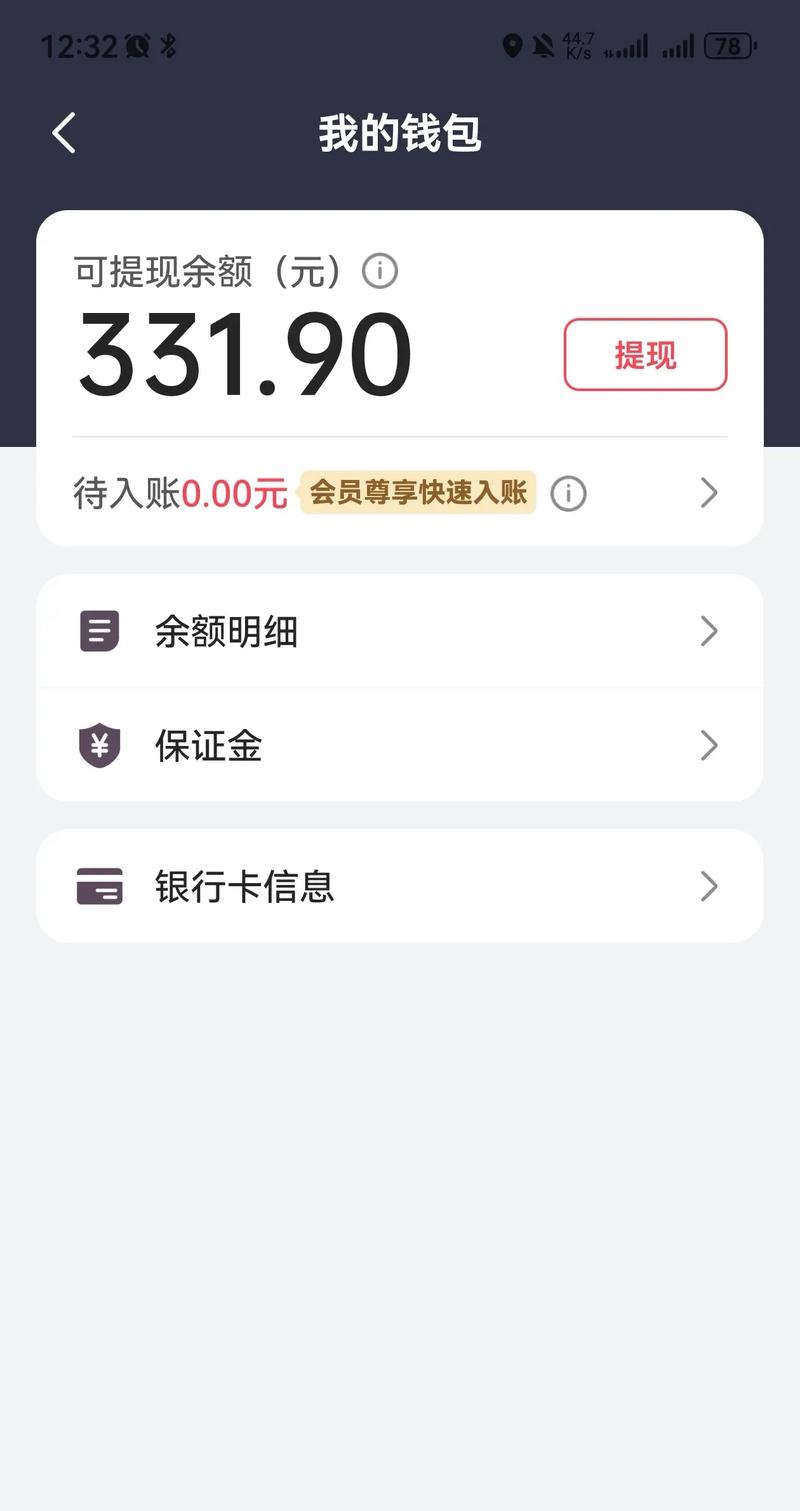Tap the 我的钱包 title text

pyautogui.click(x=399, y=133)
